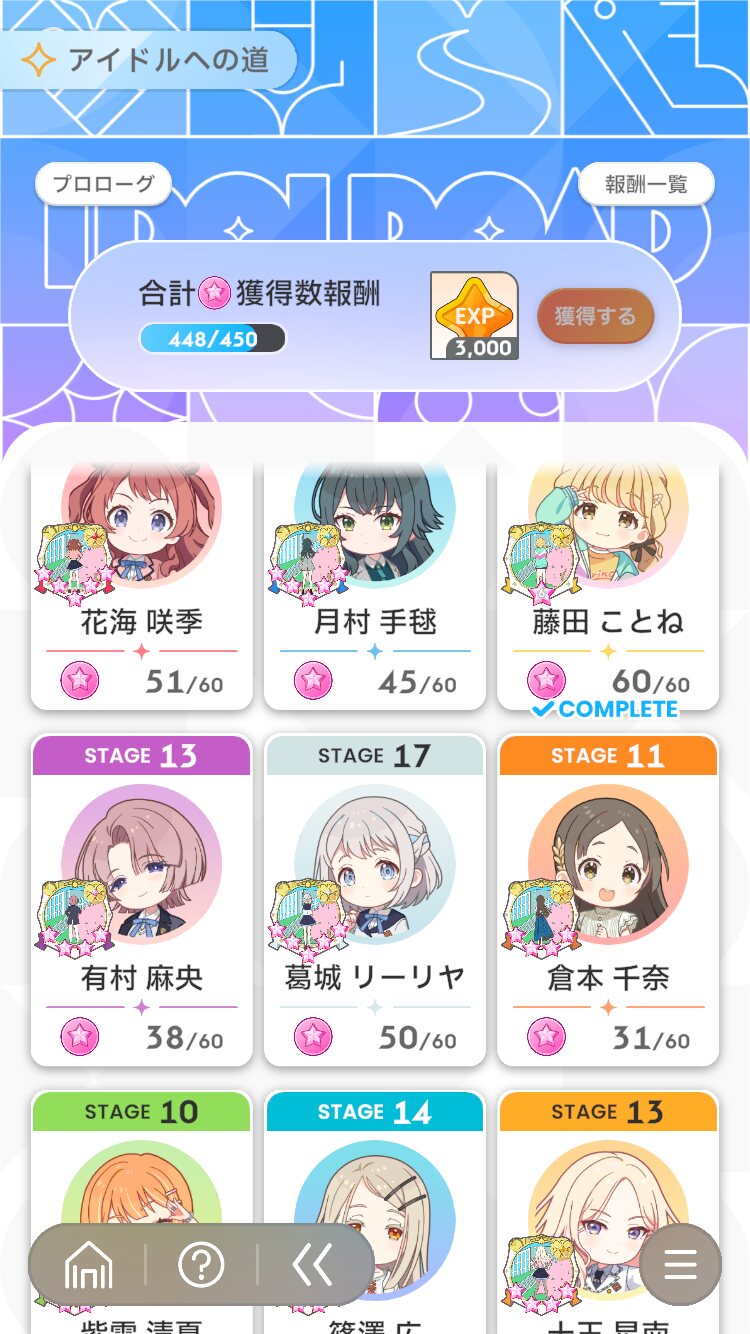
Task: Open the プロローグ button
Action: [x=103, y=184]
